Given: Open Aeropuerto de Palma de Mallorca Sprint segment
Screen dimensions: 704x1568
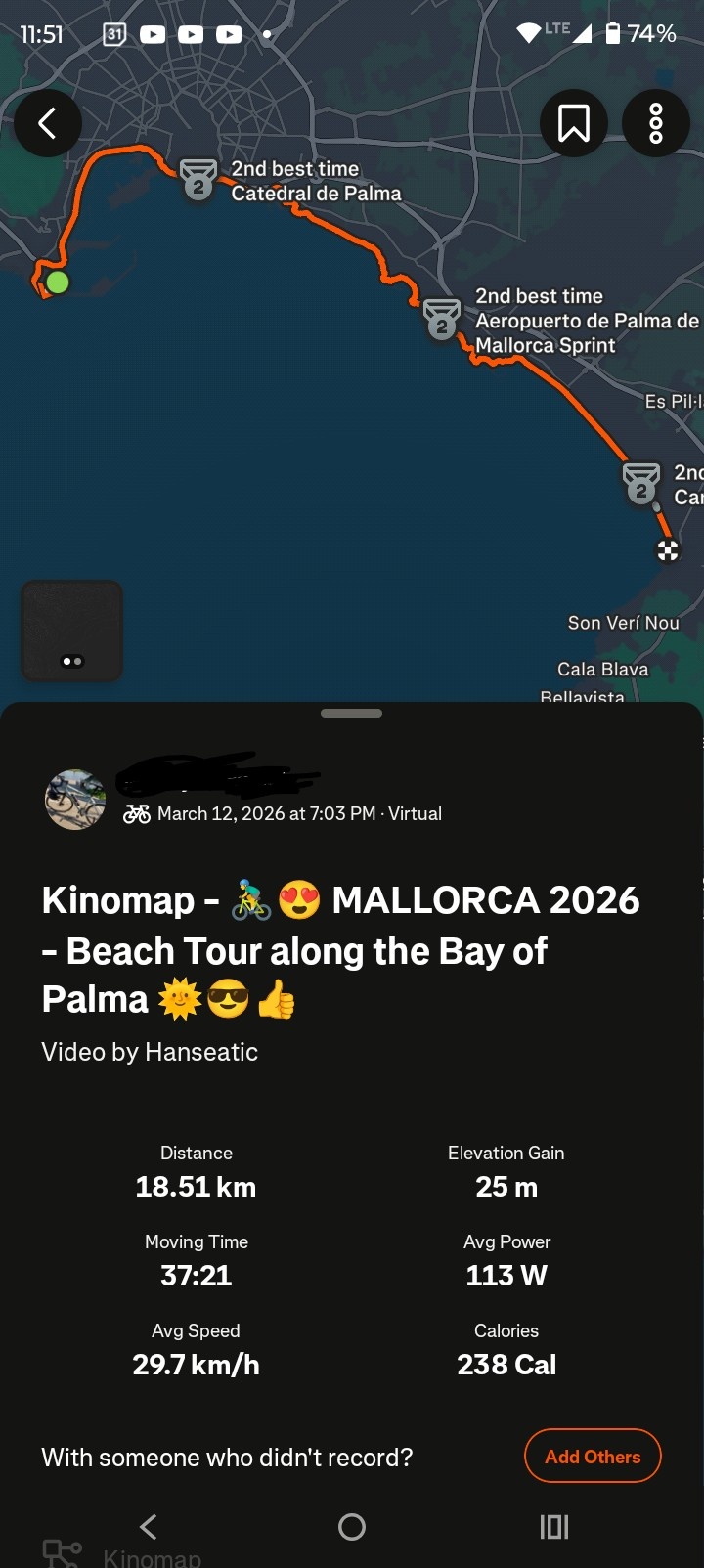Looking at the screenshot, I should 442,320.
